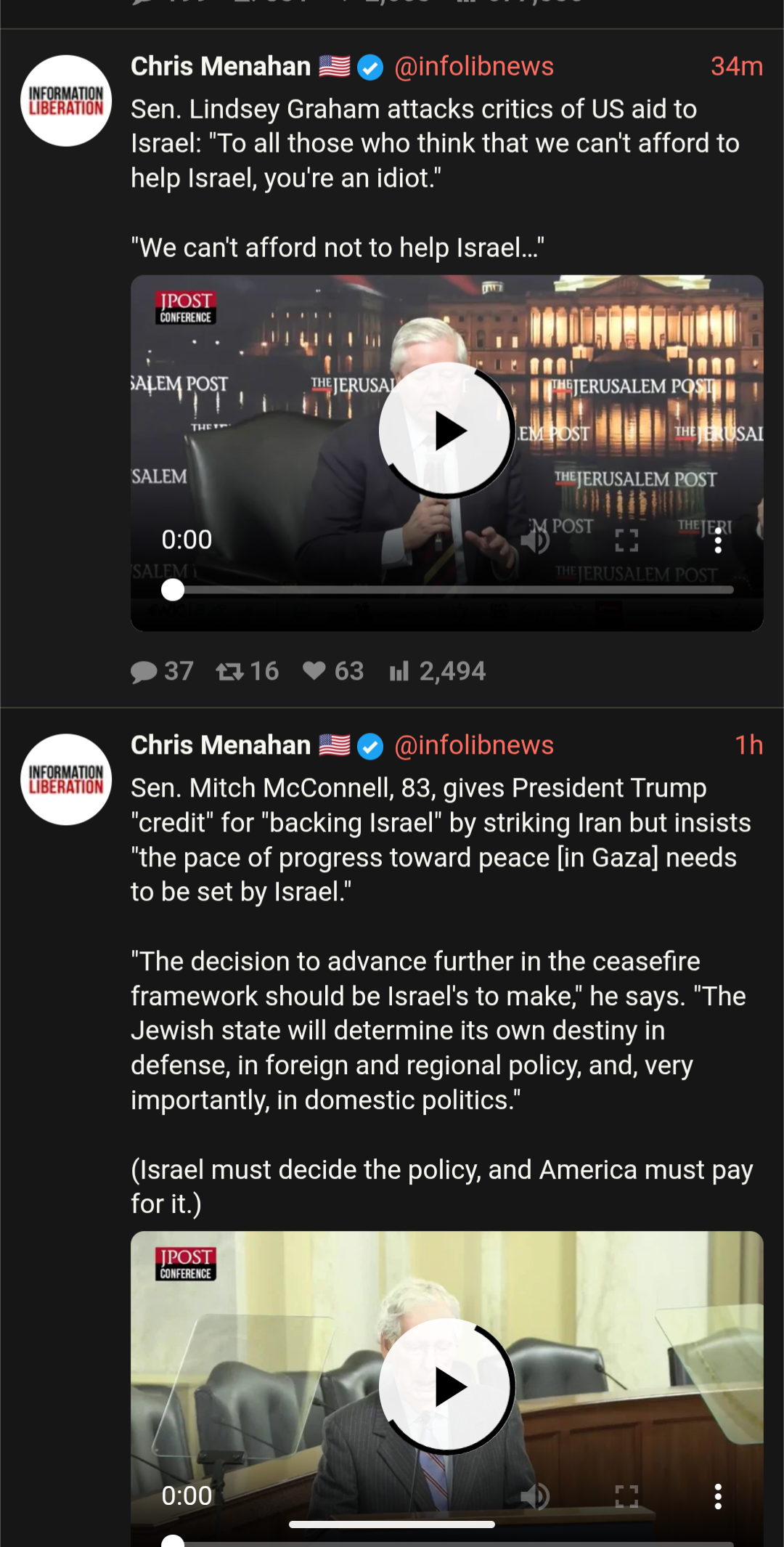Open Chris Menahan's avatar on the McConnell post
This screenshot has width=784, height=1547.
(x=66, y=779)
